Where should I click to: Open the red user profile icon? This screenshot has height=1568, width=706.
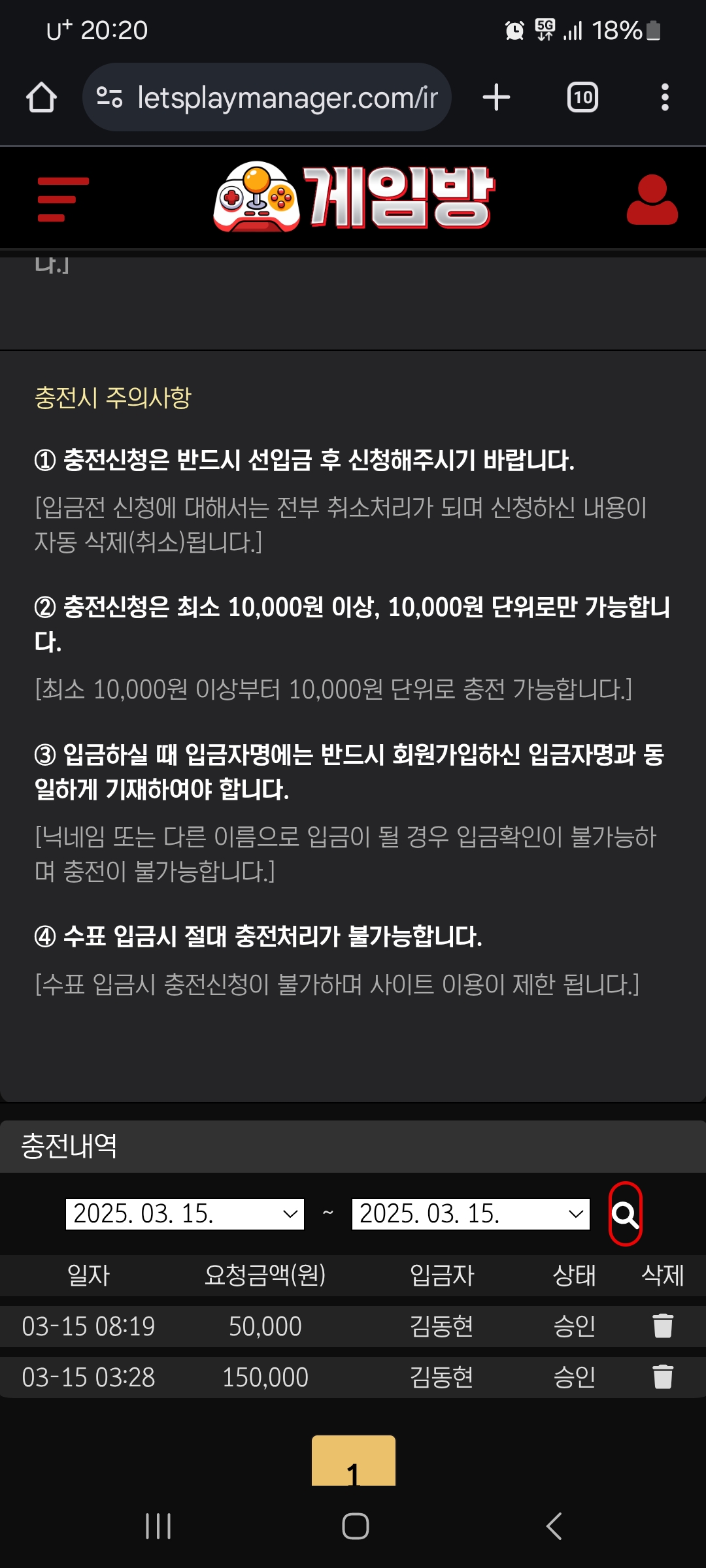point(652,199)
